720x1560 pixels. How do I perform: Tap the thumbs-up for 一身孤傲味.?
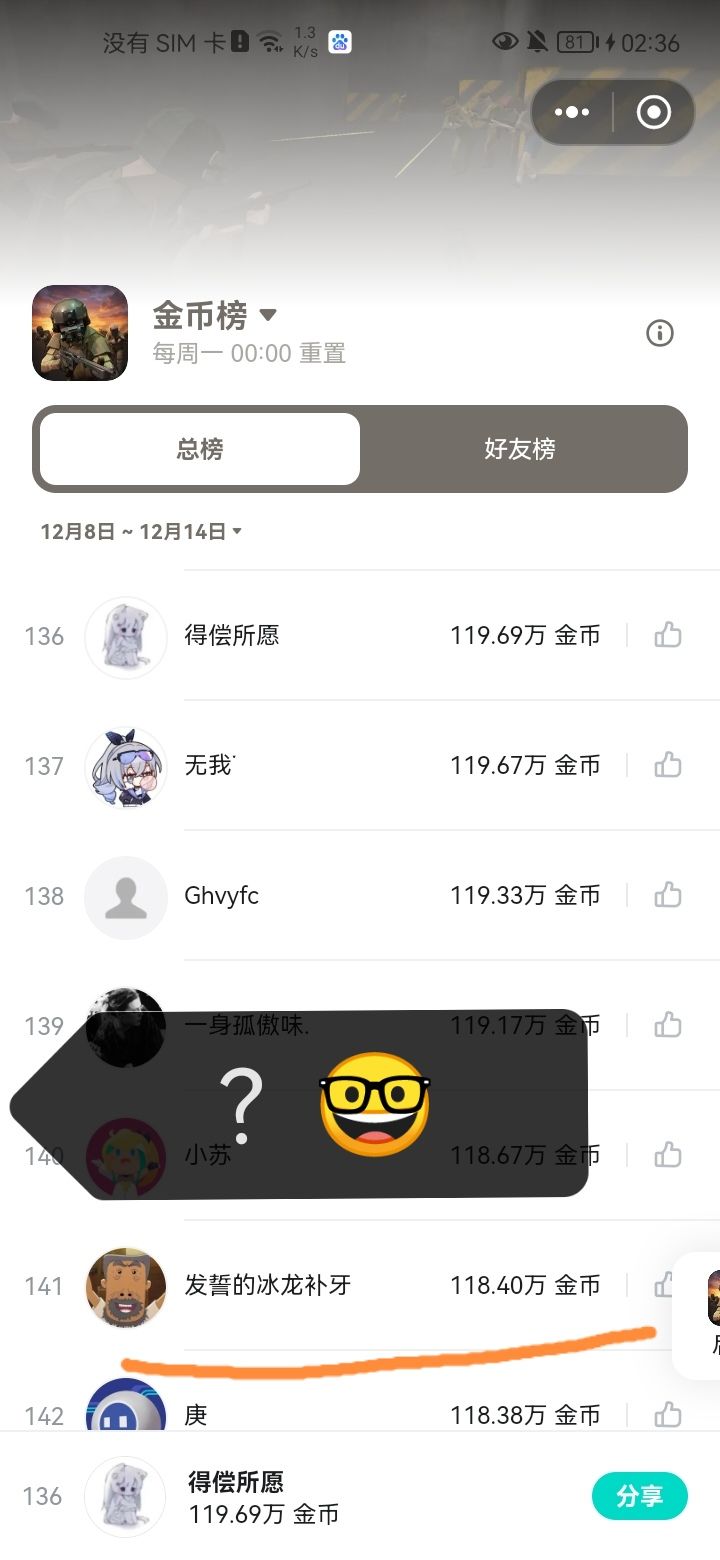pos(667,1025)
